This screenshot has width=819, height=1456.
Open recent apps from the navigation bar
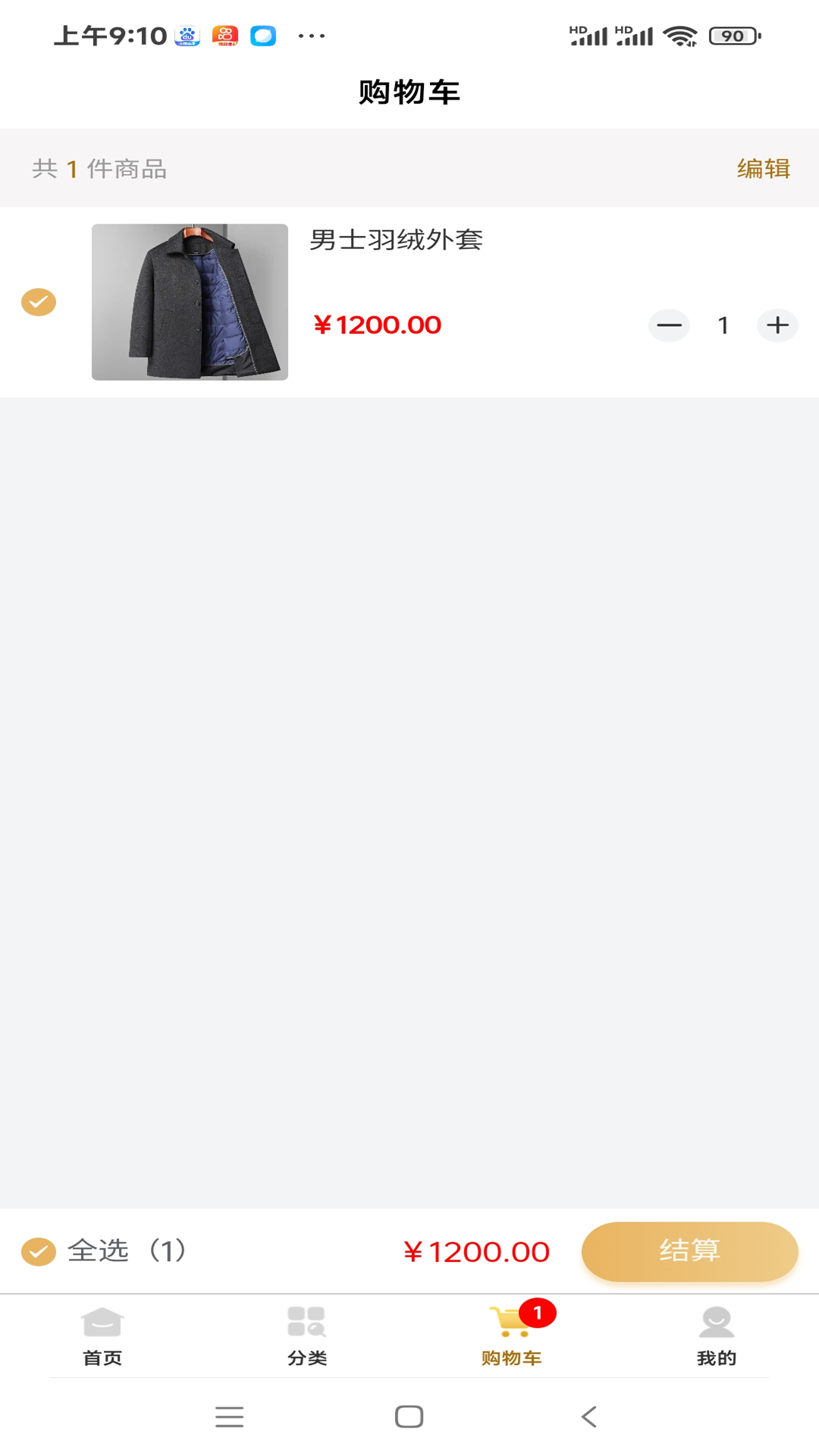[x=229, y=1417]
